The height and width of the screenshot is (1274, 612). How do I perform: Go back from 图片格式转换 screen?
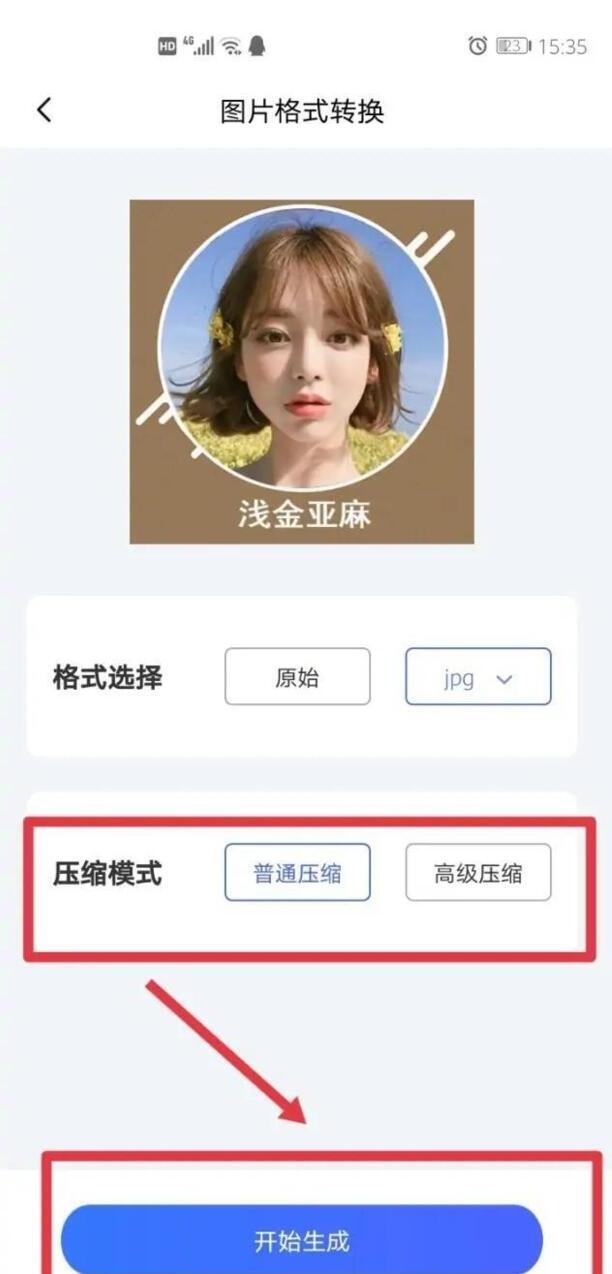pyautogui.click(x=44, y=110)
